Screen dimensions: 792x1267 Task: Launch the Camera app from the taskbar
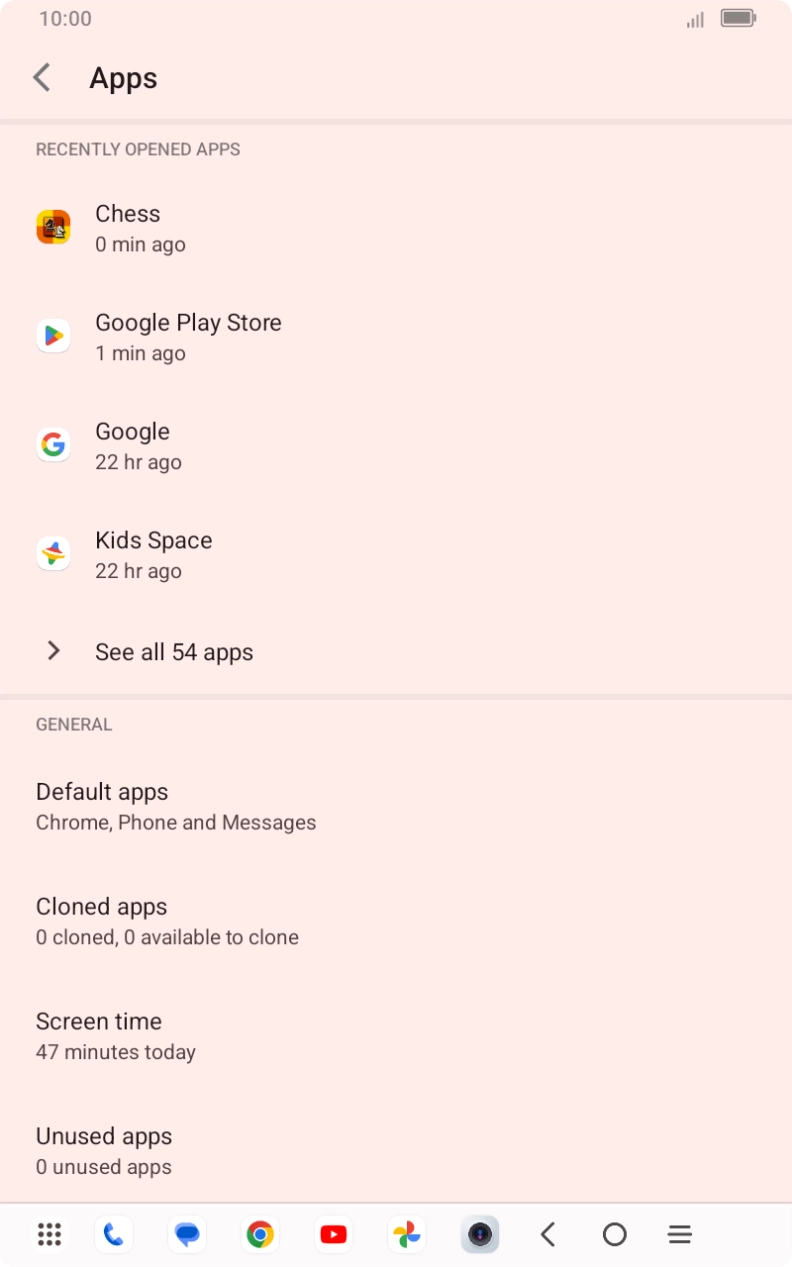(480, 1235)
